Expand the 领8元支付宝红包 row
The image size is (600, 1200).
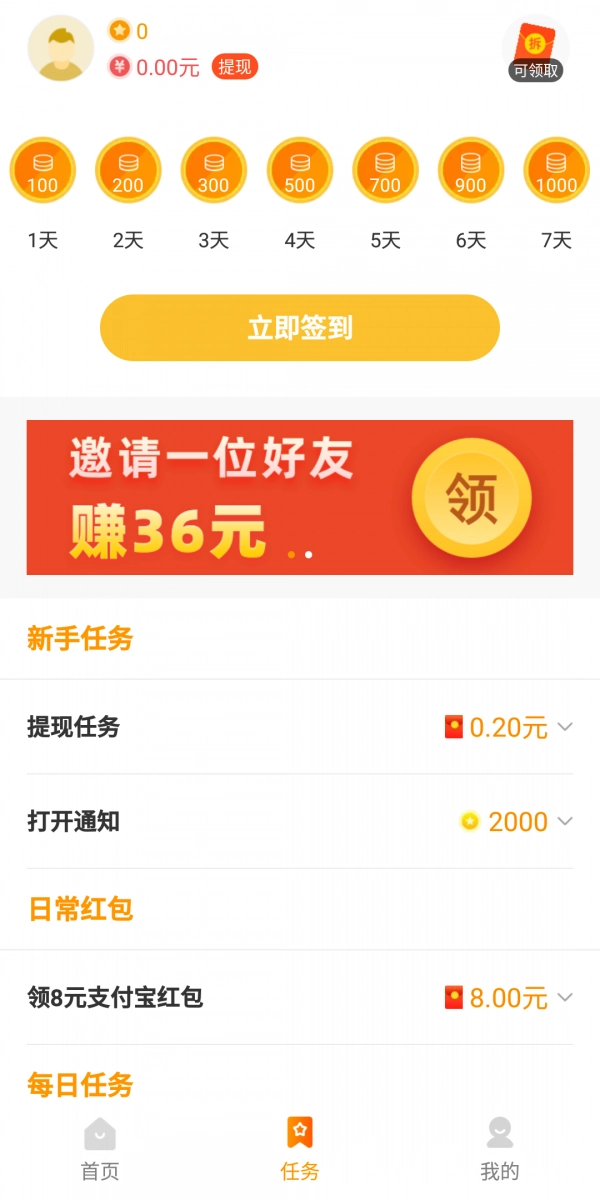point(564,997)
